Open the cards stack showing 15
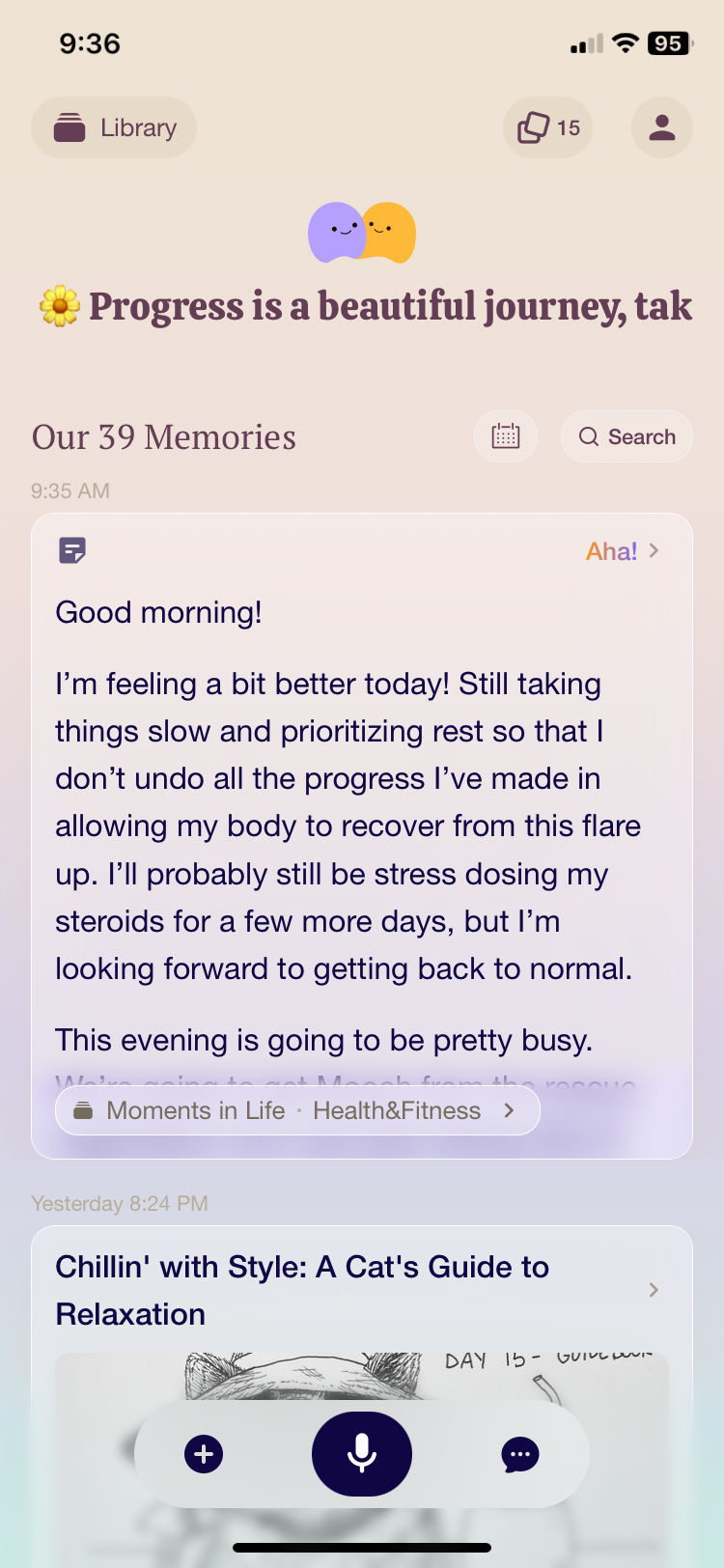 (x=548, y=127)
